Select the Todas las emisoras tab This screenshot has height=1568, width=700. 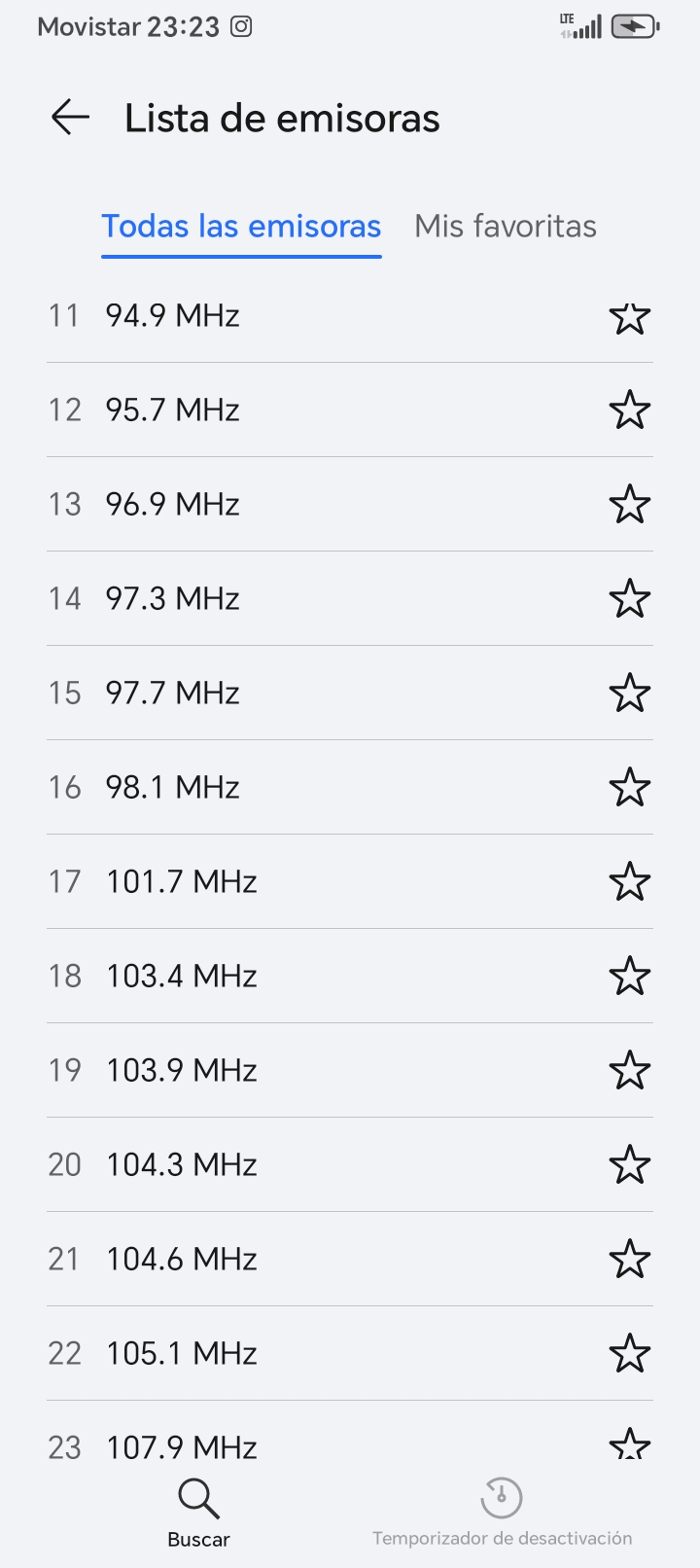click(x=241, y=227)
